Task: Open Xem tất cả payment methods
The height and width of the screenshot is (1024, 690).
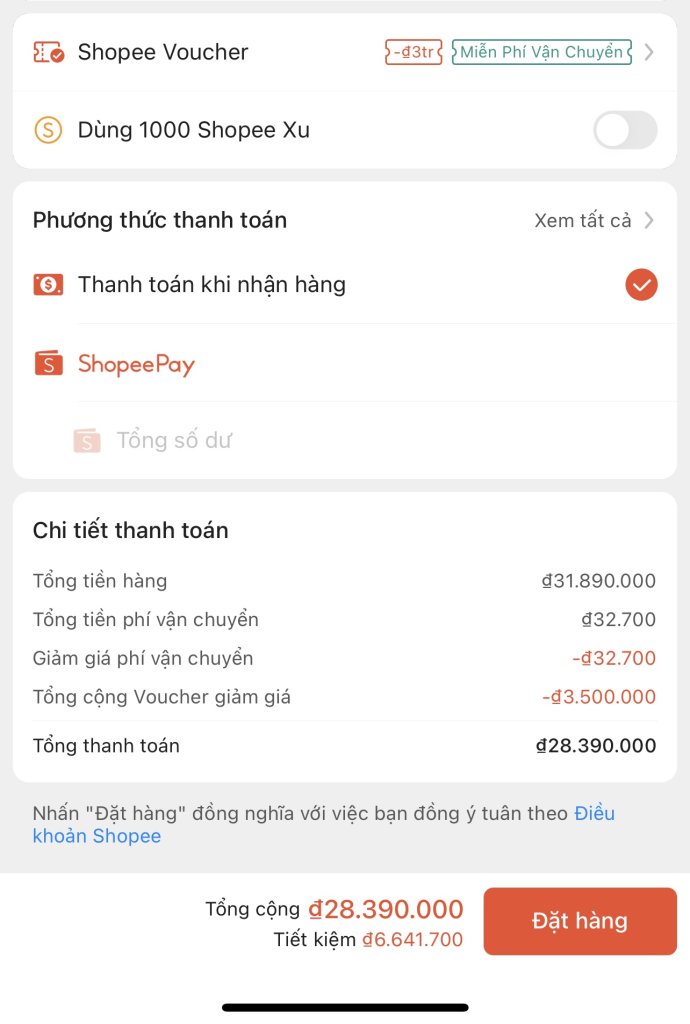Action: (593, 220)
